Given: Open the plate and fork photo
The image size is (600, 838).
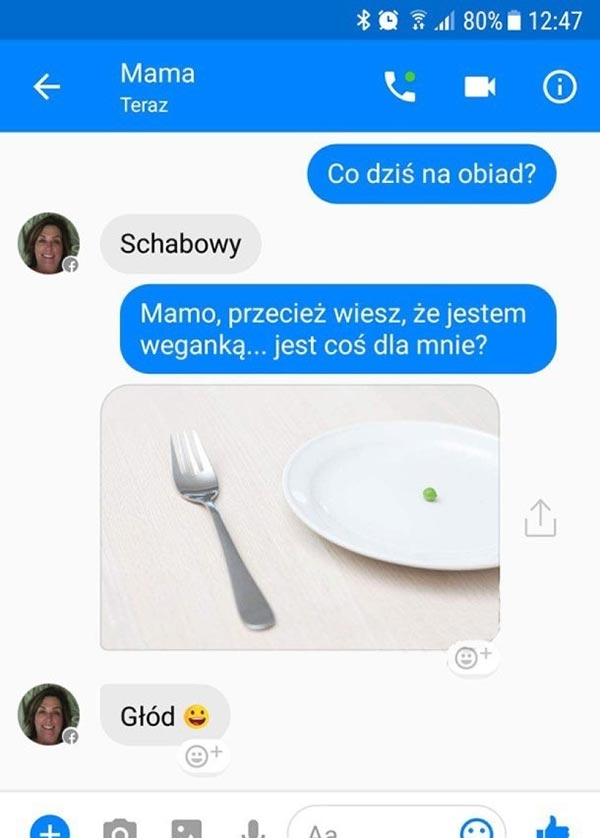Looking at the screenshot, I should tap(300, 517).
